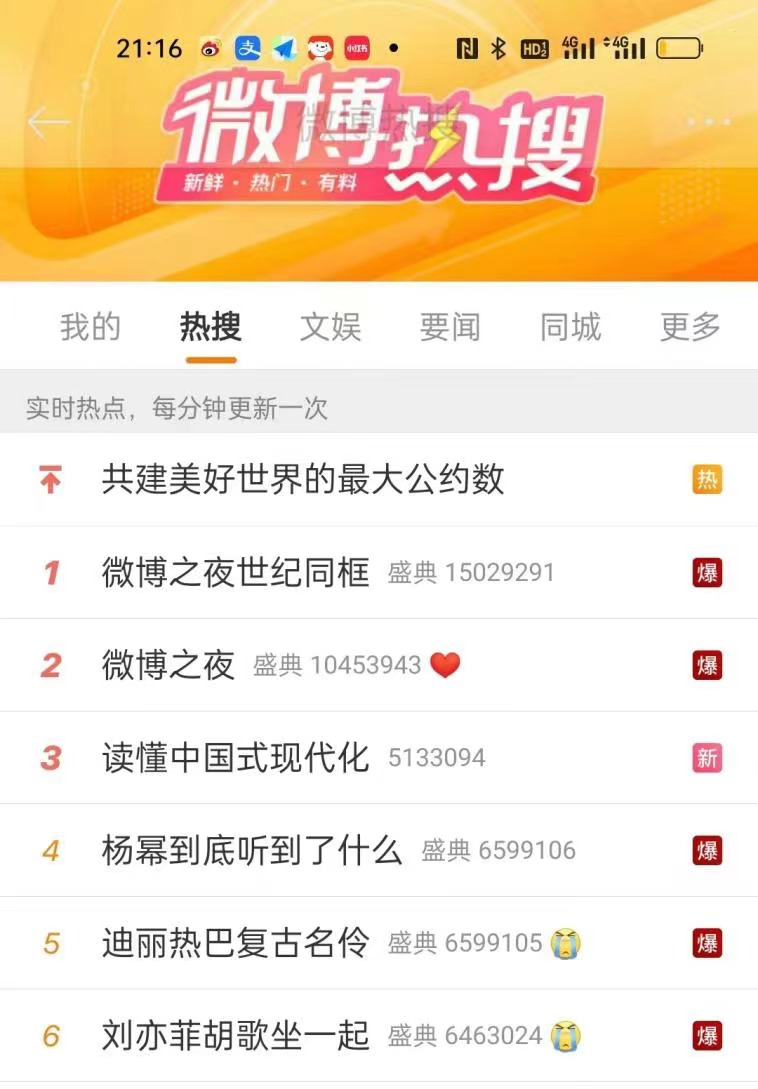
Task: Tap the Alipay icon in the status bar
Action: tap(250, 46)
